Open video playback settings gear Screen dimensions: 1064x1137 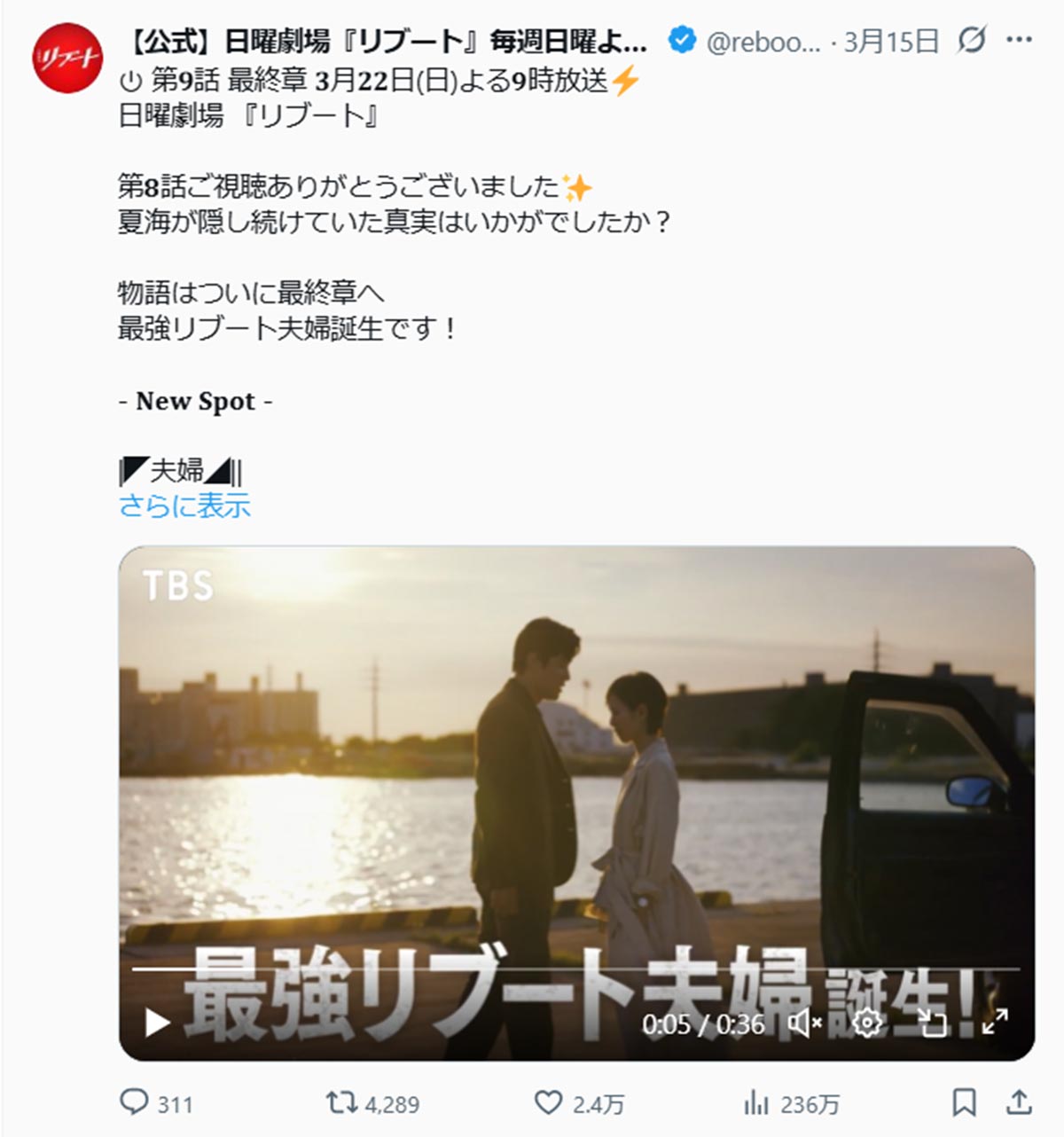click(867, 1023)
